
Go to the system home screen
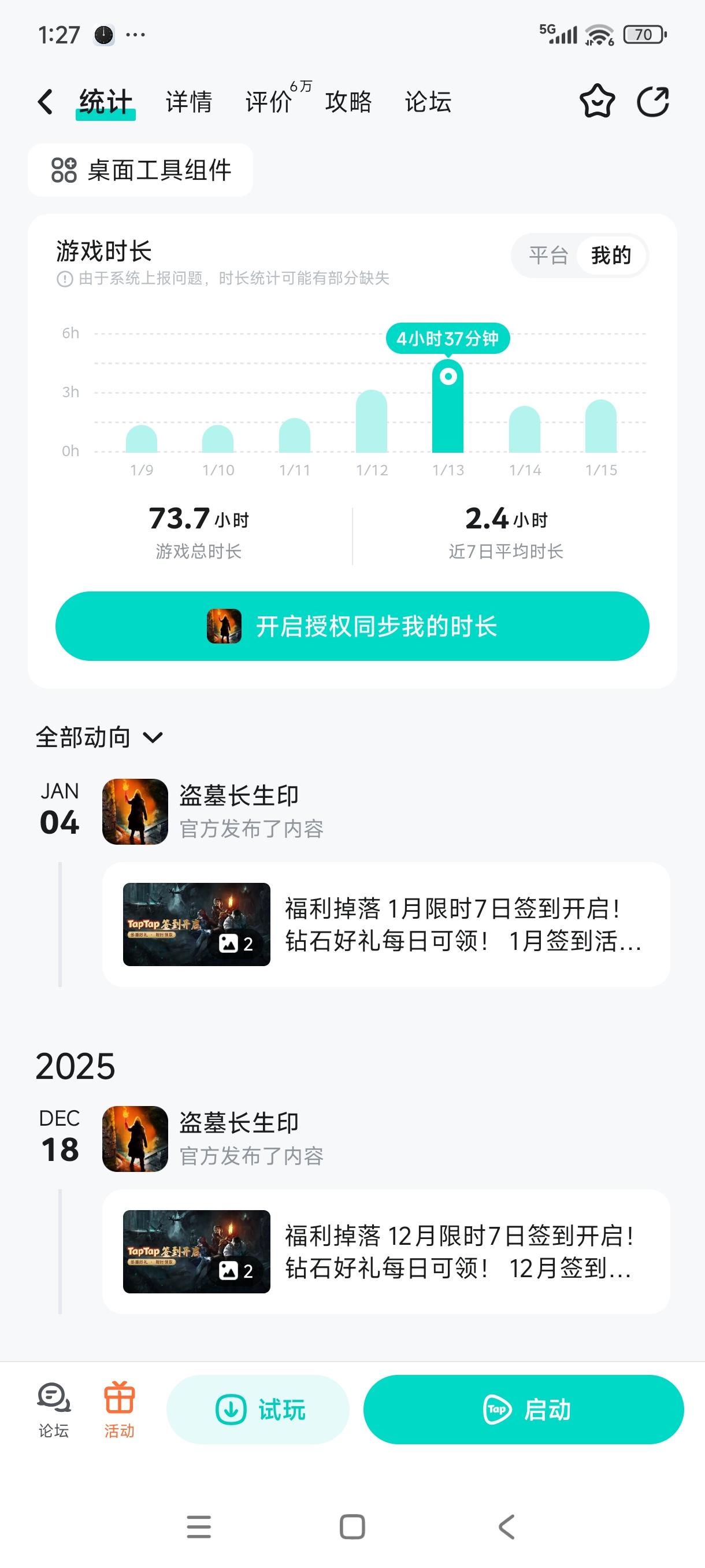pyautogui.click(x=352, y=1526)
